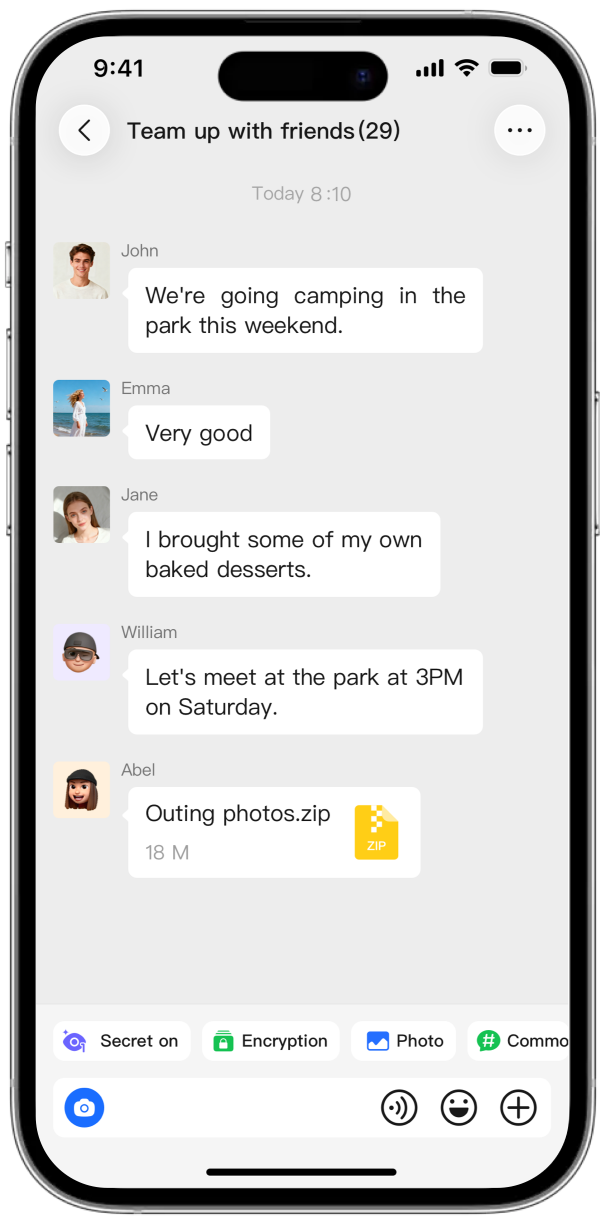Screen dimensions: 606x1224
Task: Open the plus attachments menu
Action: pos(518,1107)
